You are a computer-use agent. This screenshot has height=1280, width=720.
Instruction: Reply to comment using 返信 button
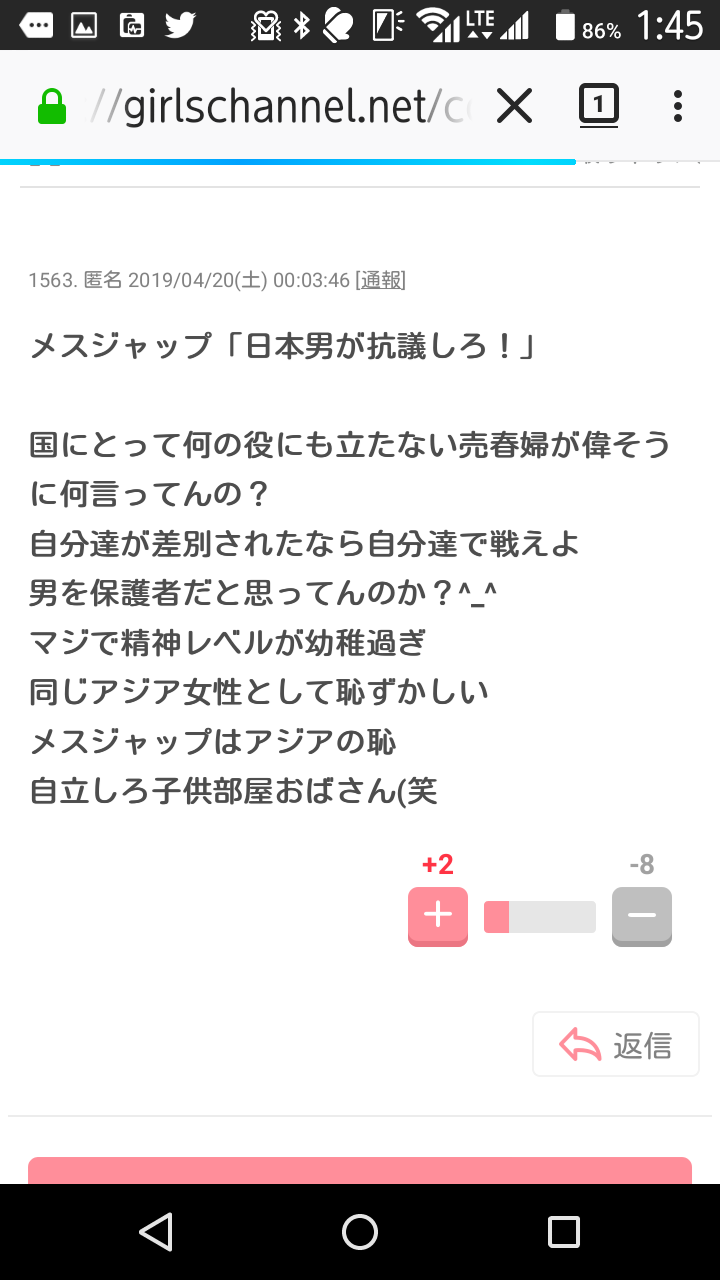tap(616, 1045)
